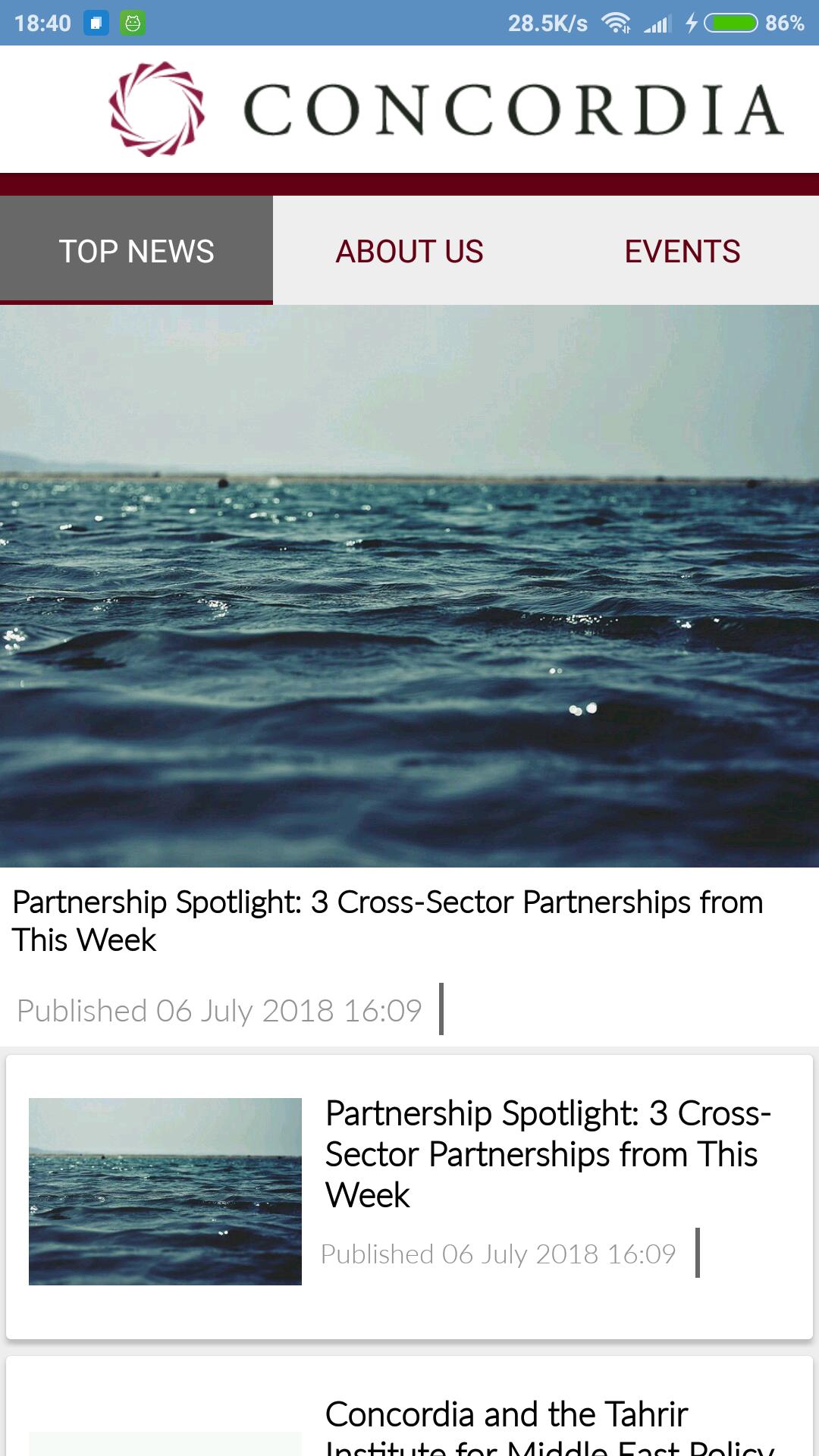The image size is (819, 1456).
Task: Open the Concordia and Tahrir Institute article
Action: point(549,1426)
